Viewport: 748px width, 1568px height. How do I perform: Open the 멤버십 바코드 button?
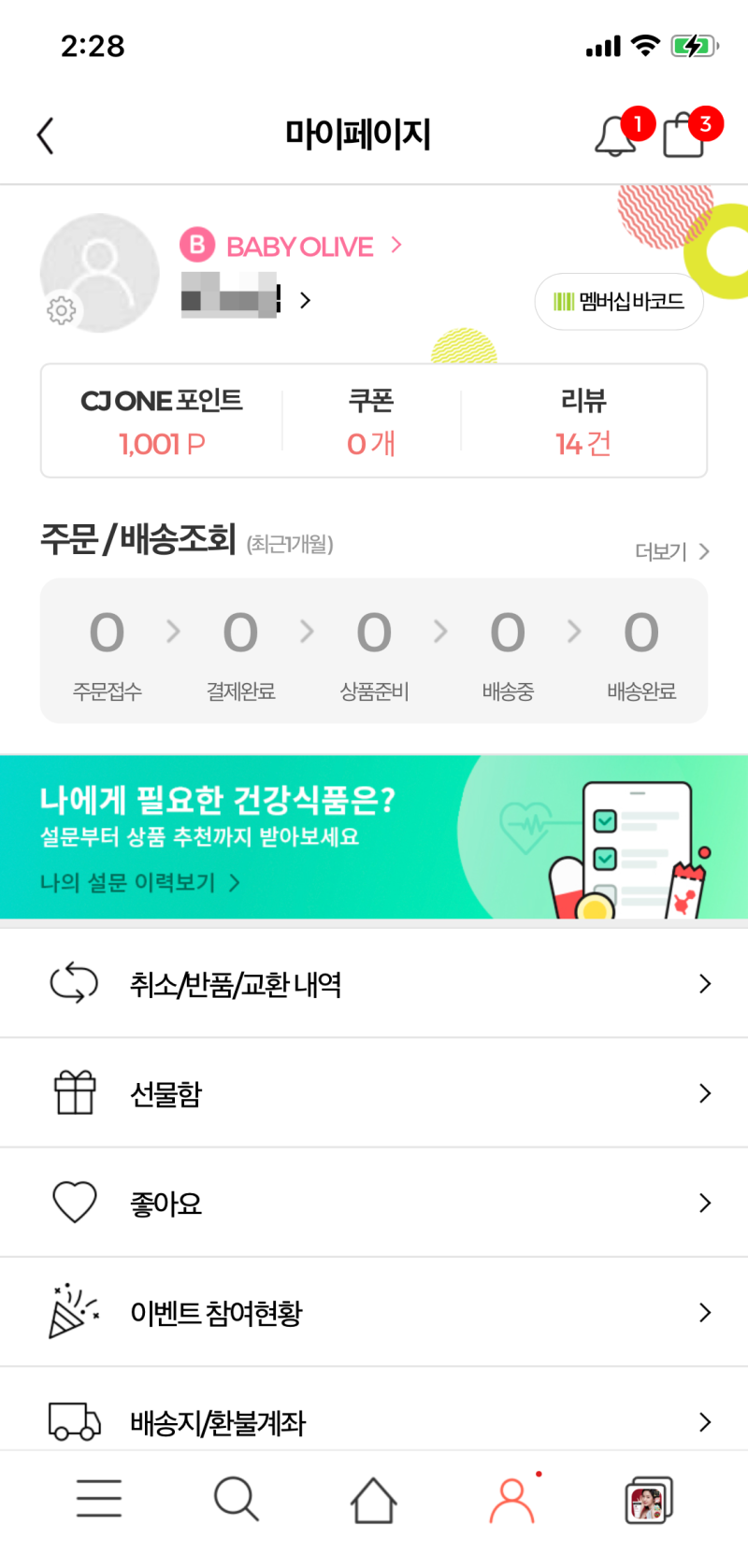coord(619,301)
